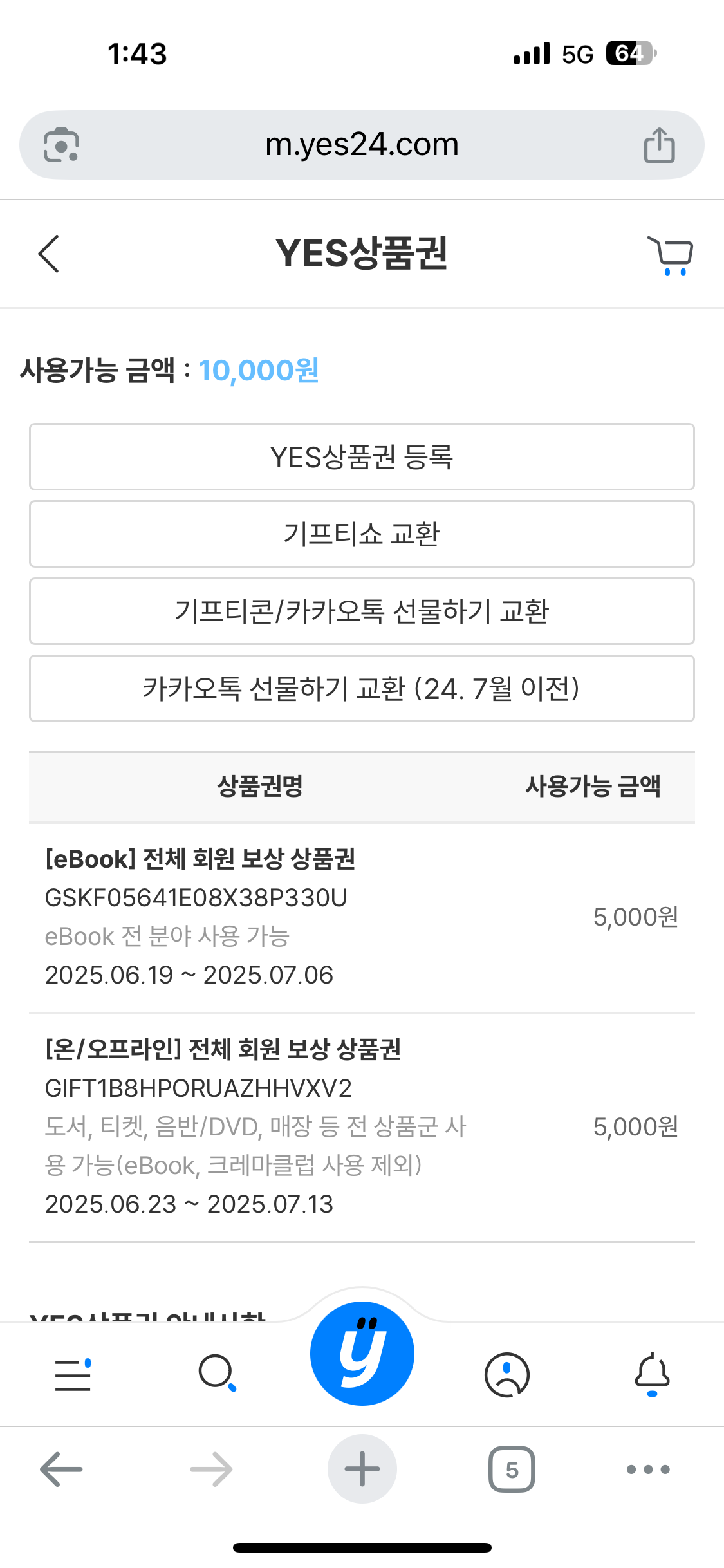
Task: Open 기프티콘/카카오톡 선물하기 교환
Action: pos(362,611)
